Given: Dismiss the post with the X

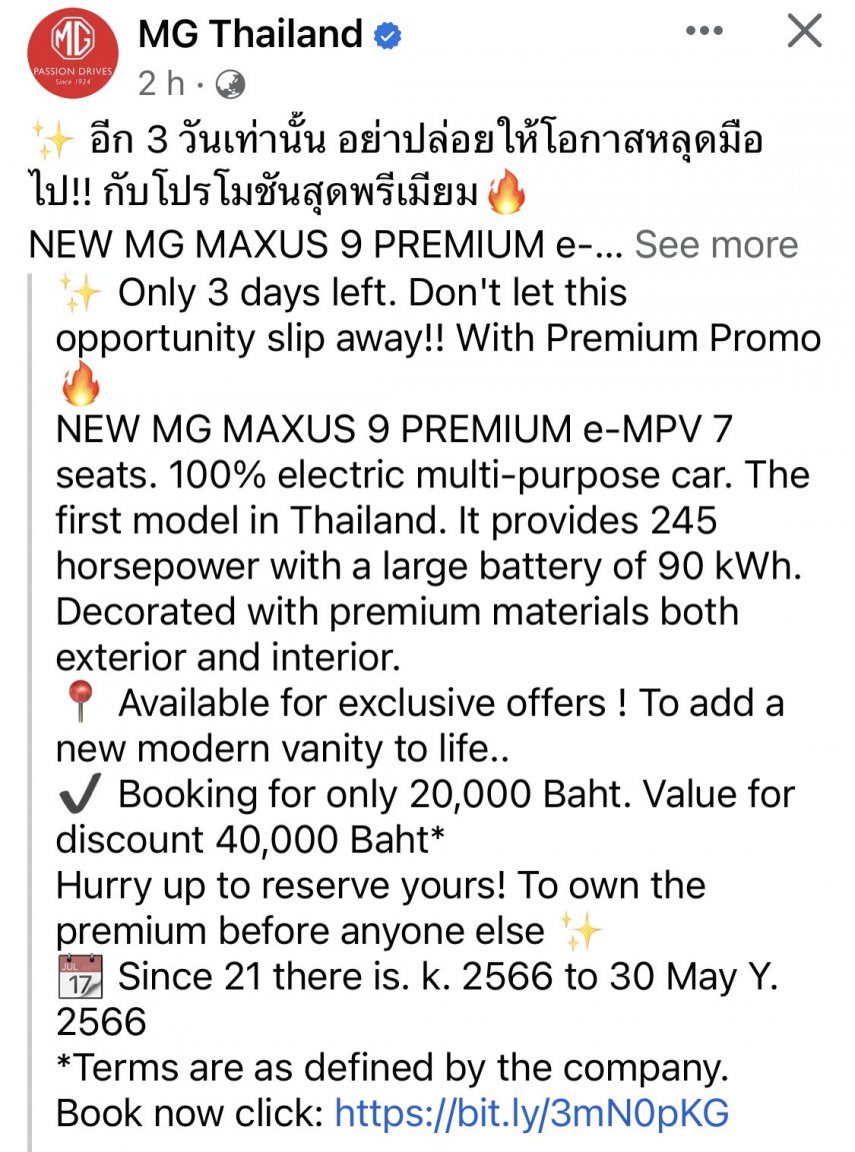Looking at the screenshot, I should 804,31.
